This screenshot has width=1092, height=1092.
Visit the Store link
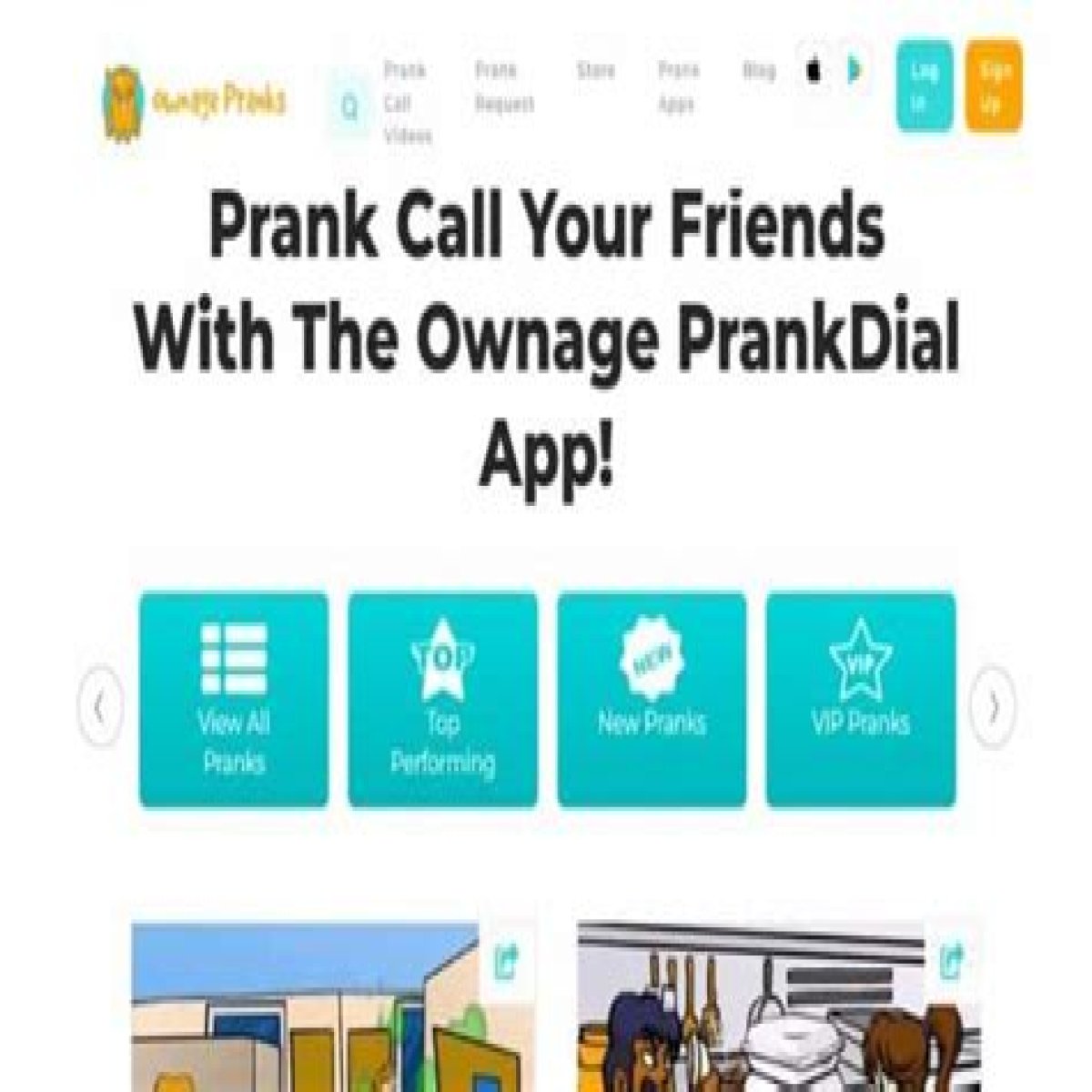595,71
